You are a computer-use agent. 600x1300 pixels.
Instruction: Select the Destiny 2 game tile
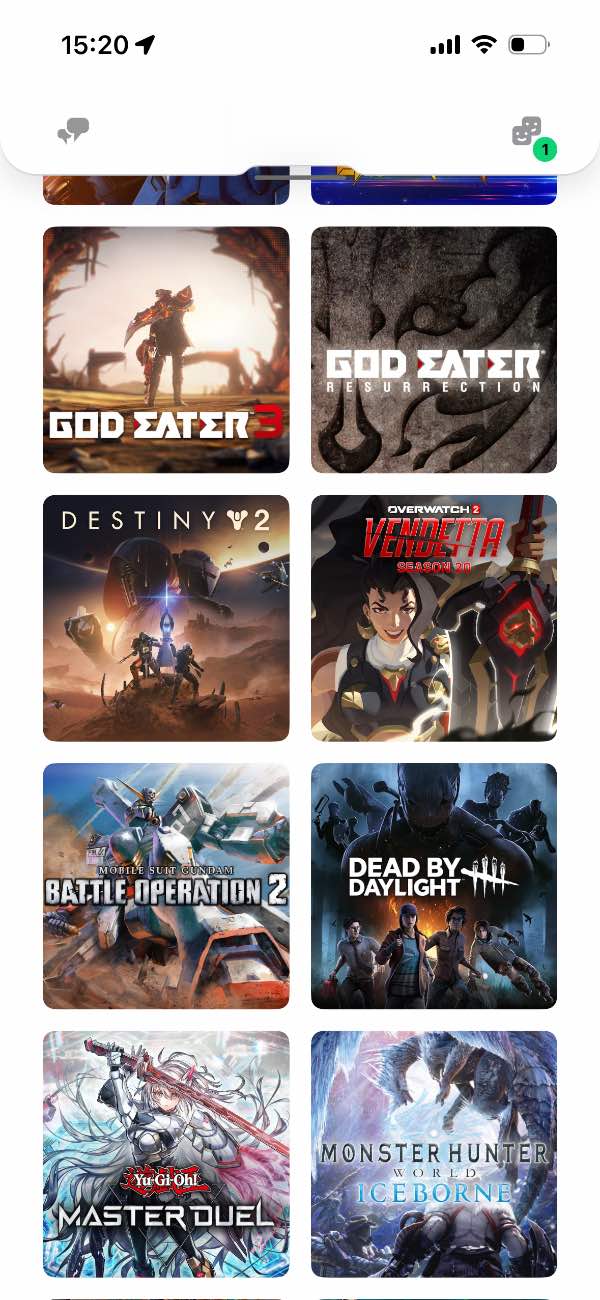(166, 618)
